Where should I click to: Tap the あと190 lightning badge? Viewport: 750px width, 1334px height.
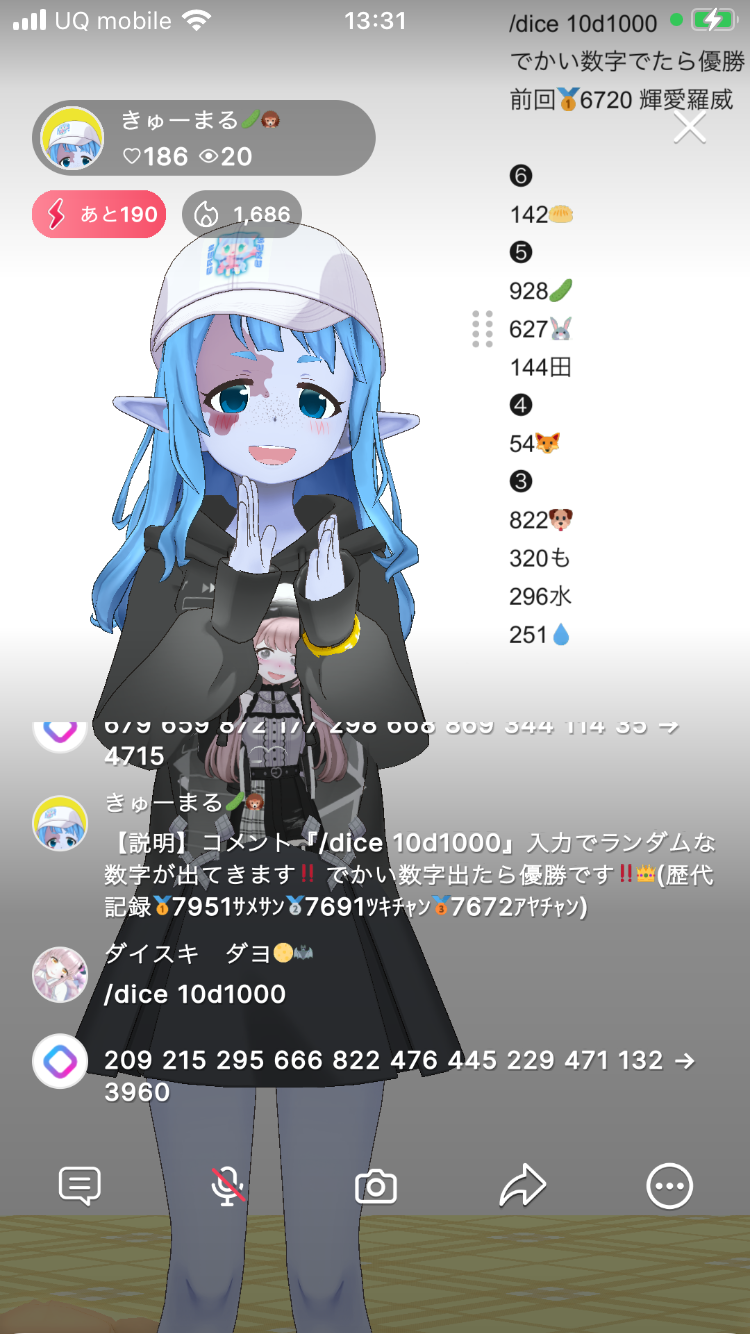[x=99, y=214]
